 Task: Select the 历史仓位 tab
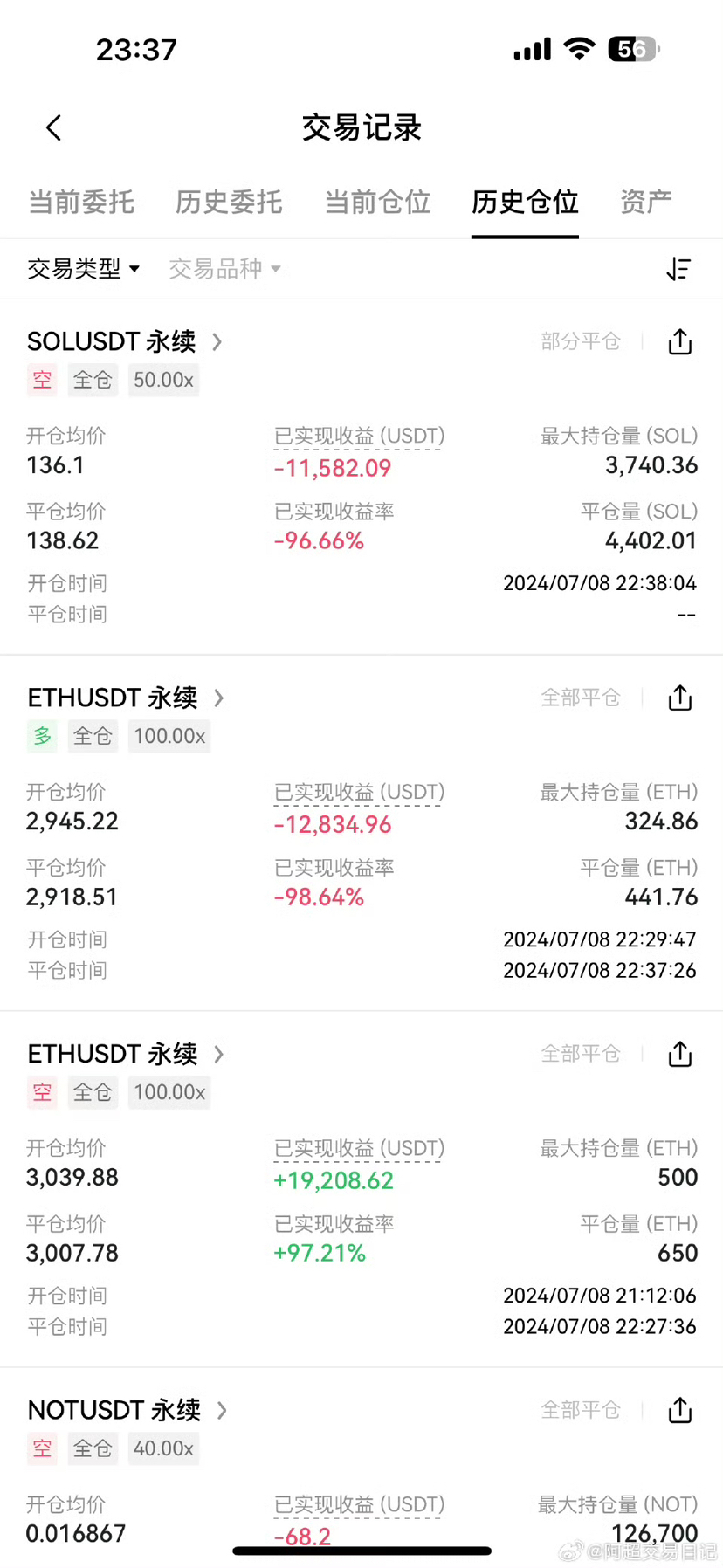pos(525,203)
